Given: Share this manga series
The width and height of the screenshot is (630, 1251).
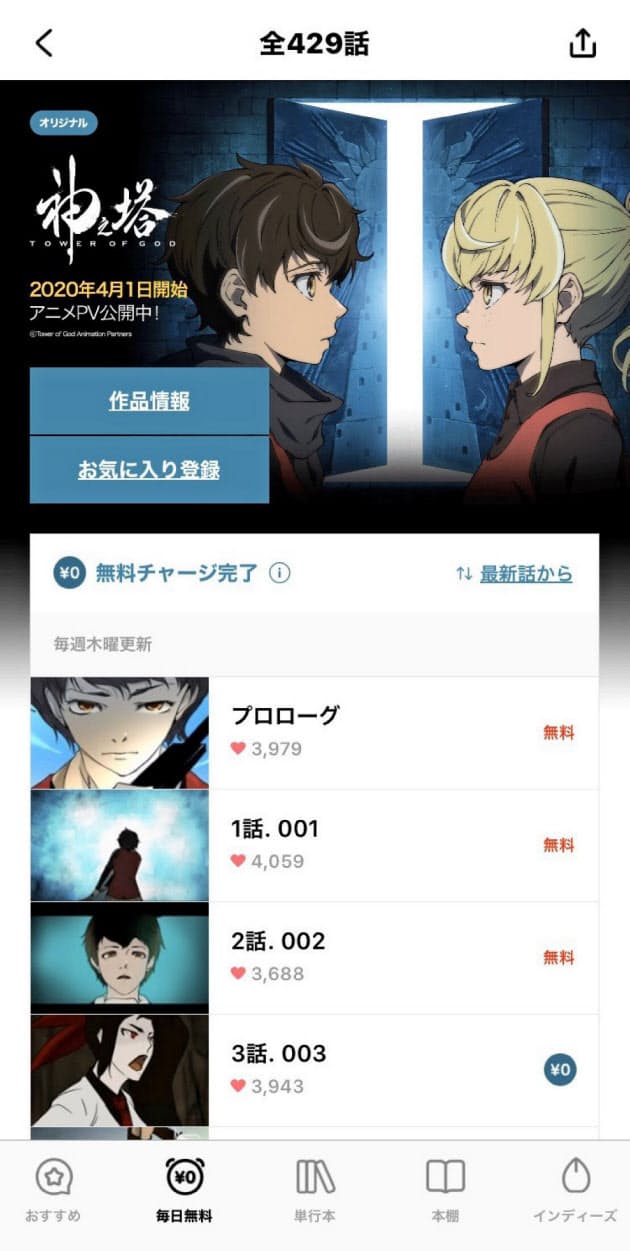Looking at the screenshot, I should (x=582, y=43).
